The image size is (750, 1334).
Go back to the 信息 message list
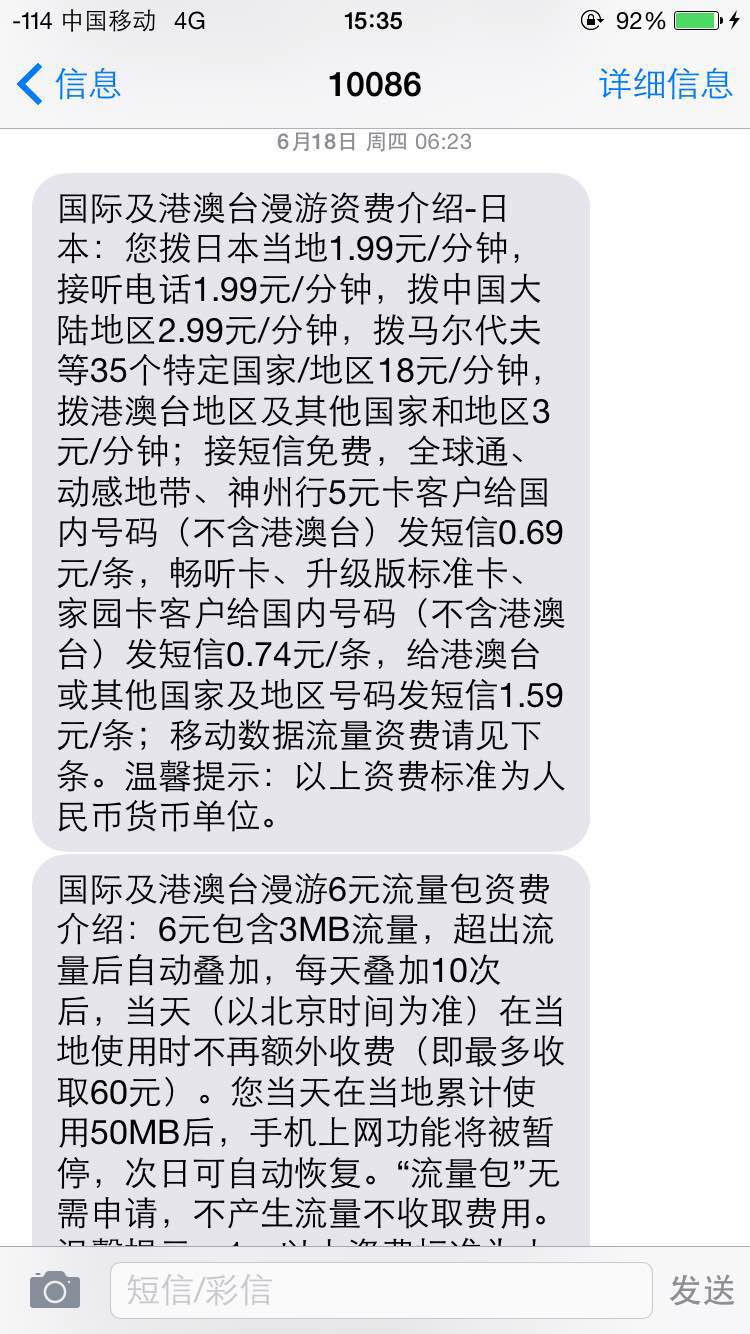pyautogui.click(x=69, y=84)
